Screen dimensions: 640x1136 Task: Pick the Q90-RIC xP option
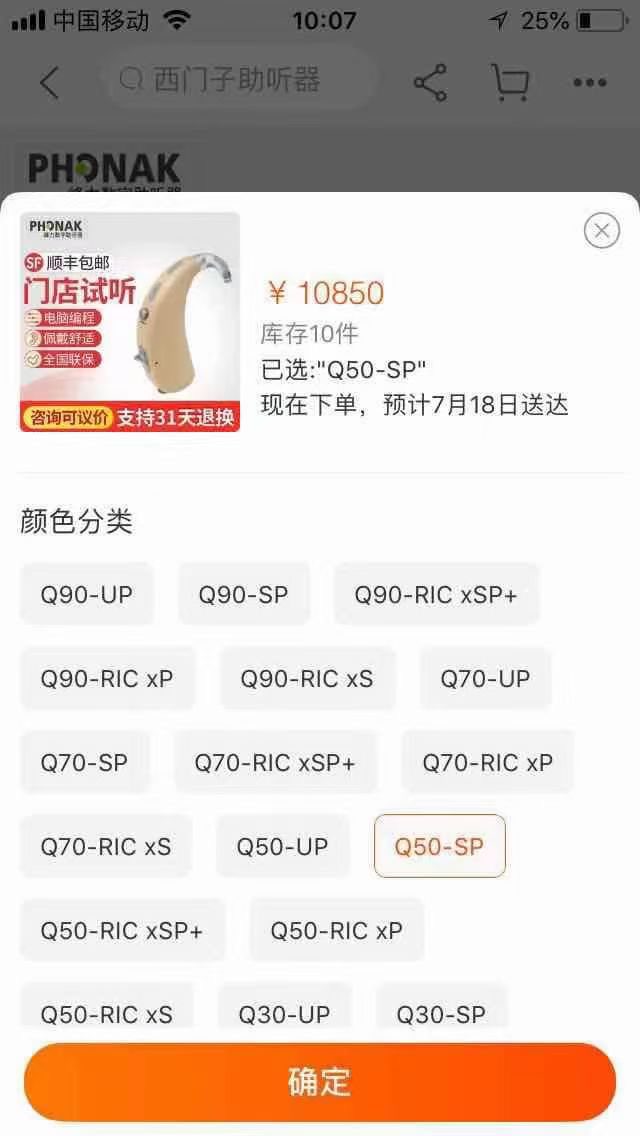click(107, 678)
